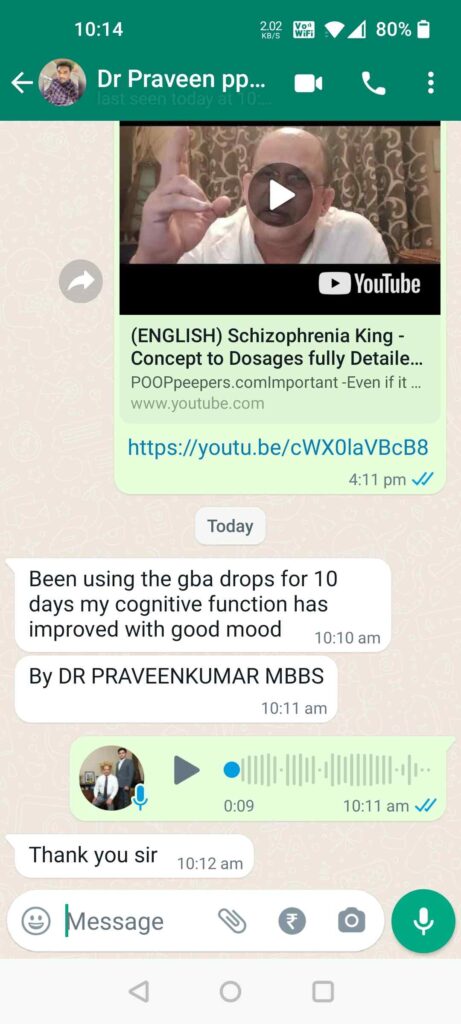This screenshot has width=461, height=1024.
Task: Play the 0:09 voice message
Action: [187, 771]
